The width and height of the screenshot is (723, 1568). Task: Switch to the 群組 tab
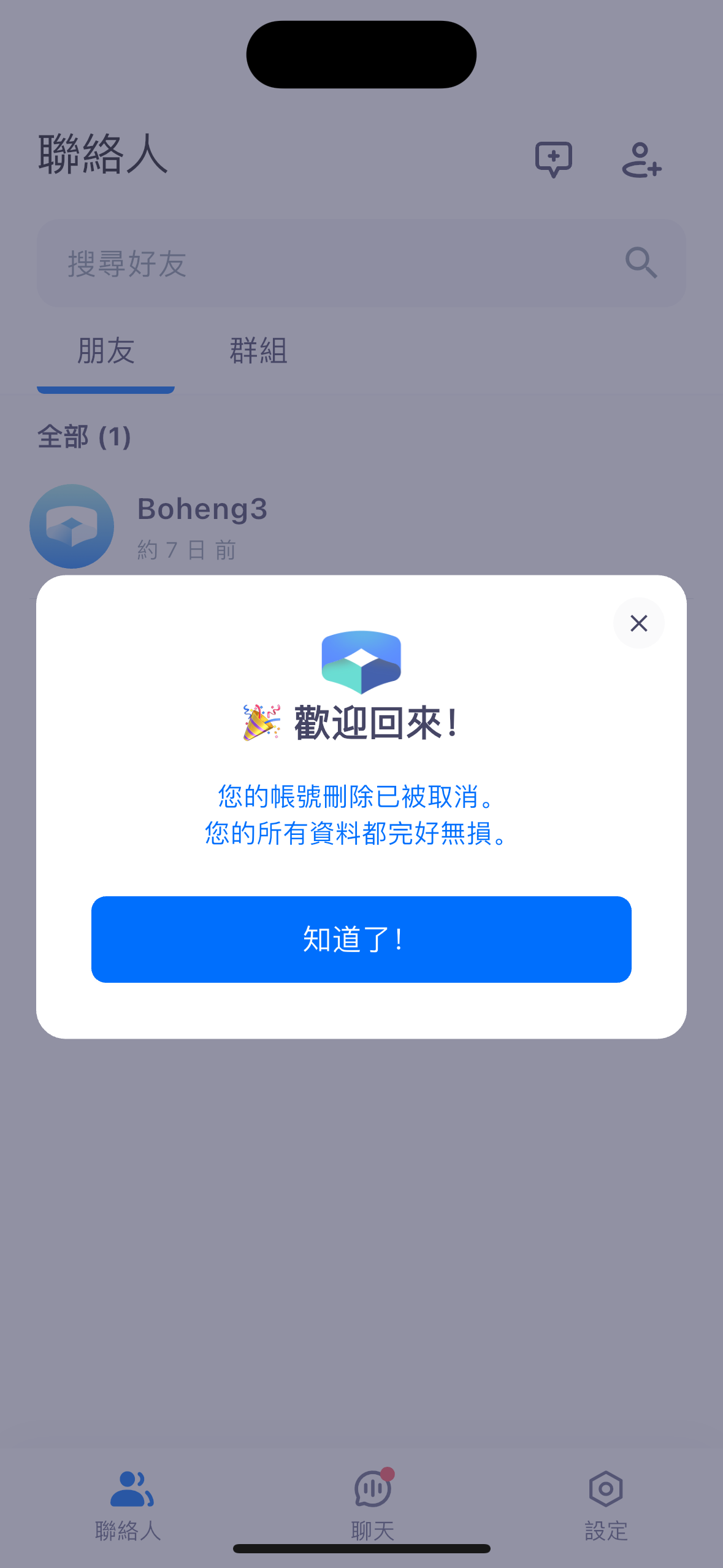pyautogui.click(x=258, y=351)
